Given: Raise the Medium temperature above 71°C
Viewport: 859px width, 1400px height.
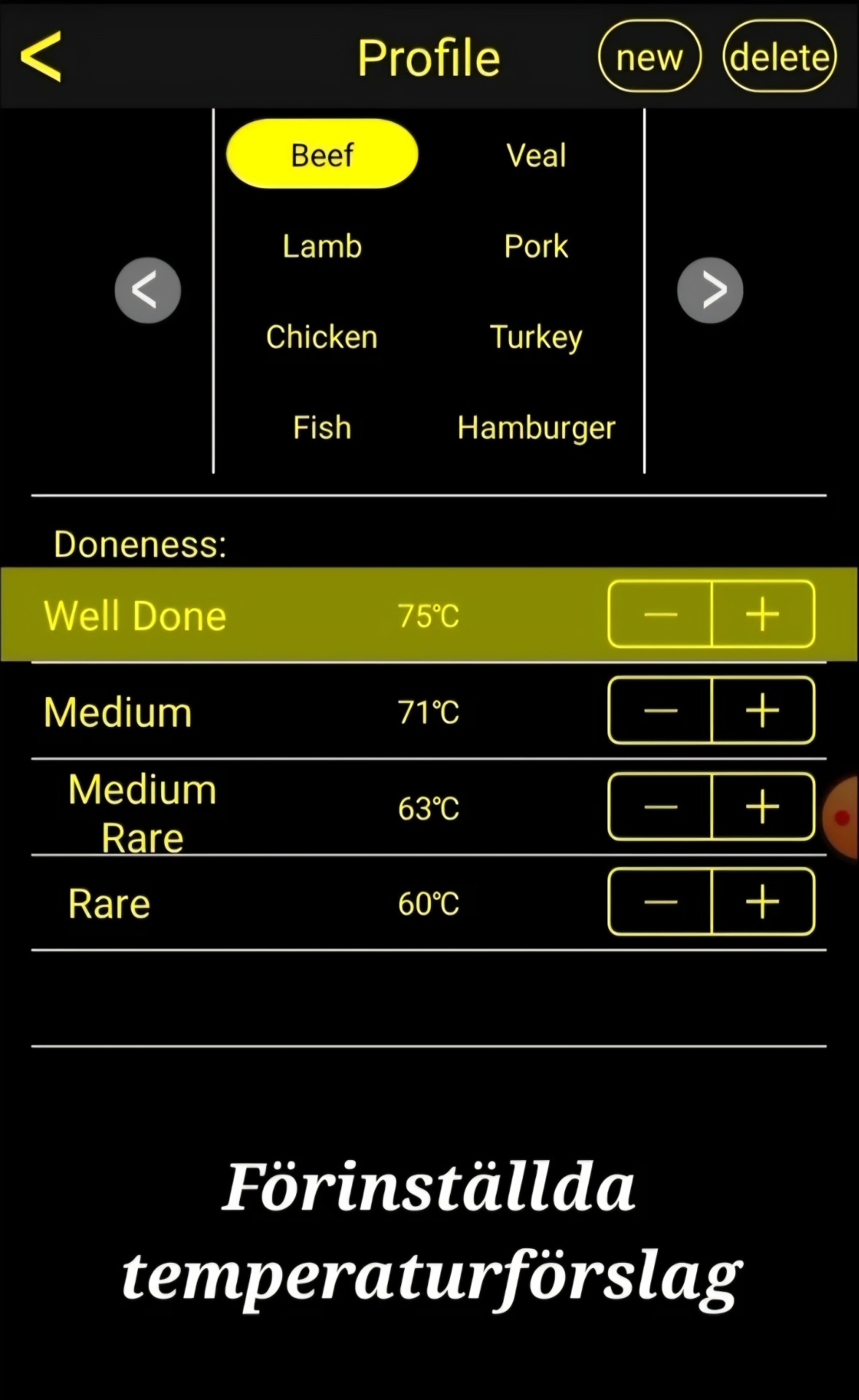Looking at the screenshot, I should tap(763, 710).
